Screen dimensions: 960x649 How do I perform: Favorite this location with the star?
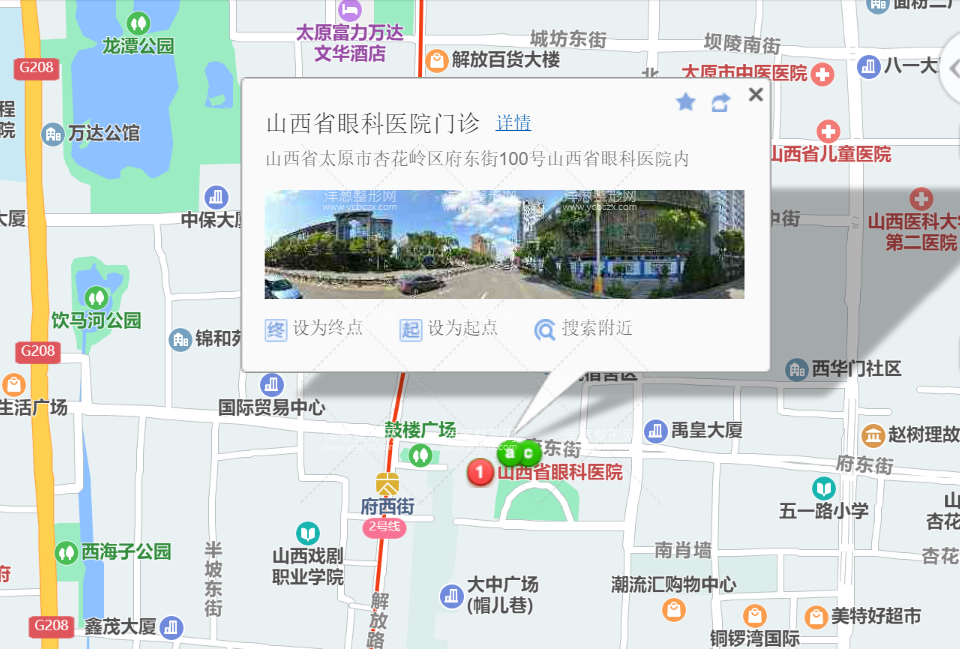pos(685,102)
